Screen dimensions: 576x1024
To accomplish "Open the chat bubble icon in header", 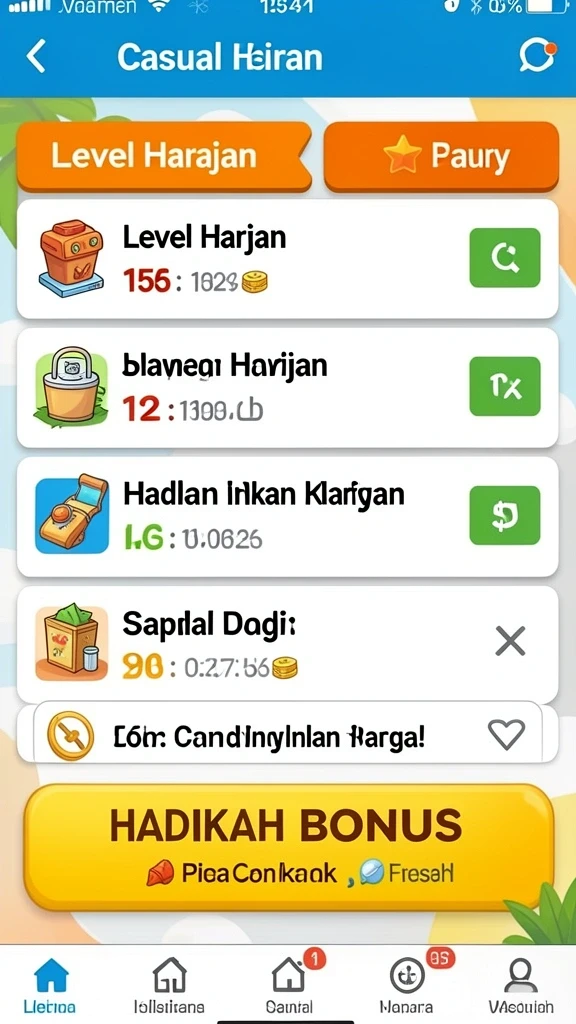I will pyautogui.click(x=537, y=56).
